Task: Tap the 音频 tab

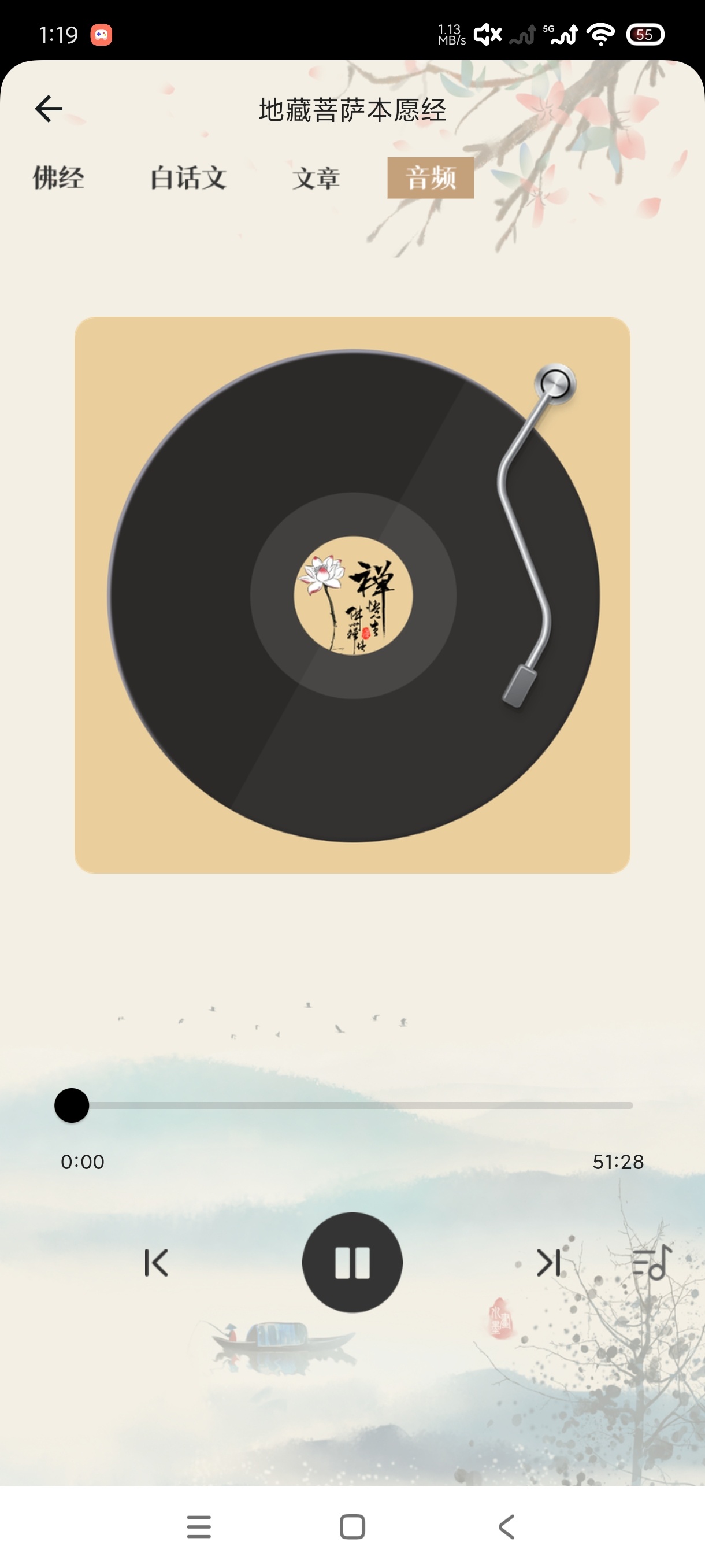Action: click(431, 177)
